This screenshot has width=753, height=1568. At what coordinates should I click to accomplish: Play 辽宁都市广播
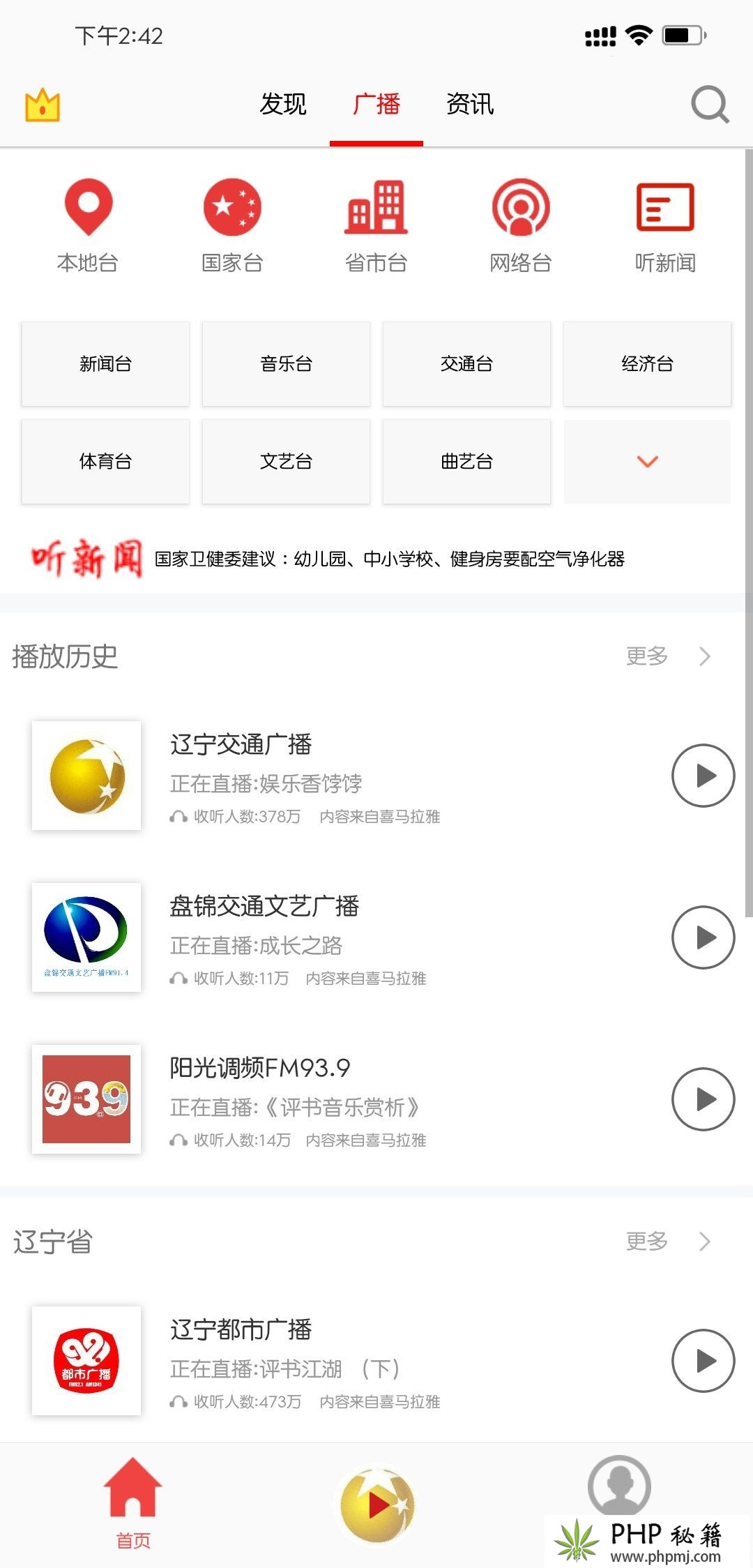[x=703, y=1361]
